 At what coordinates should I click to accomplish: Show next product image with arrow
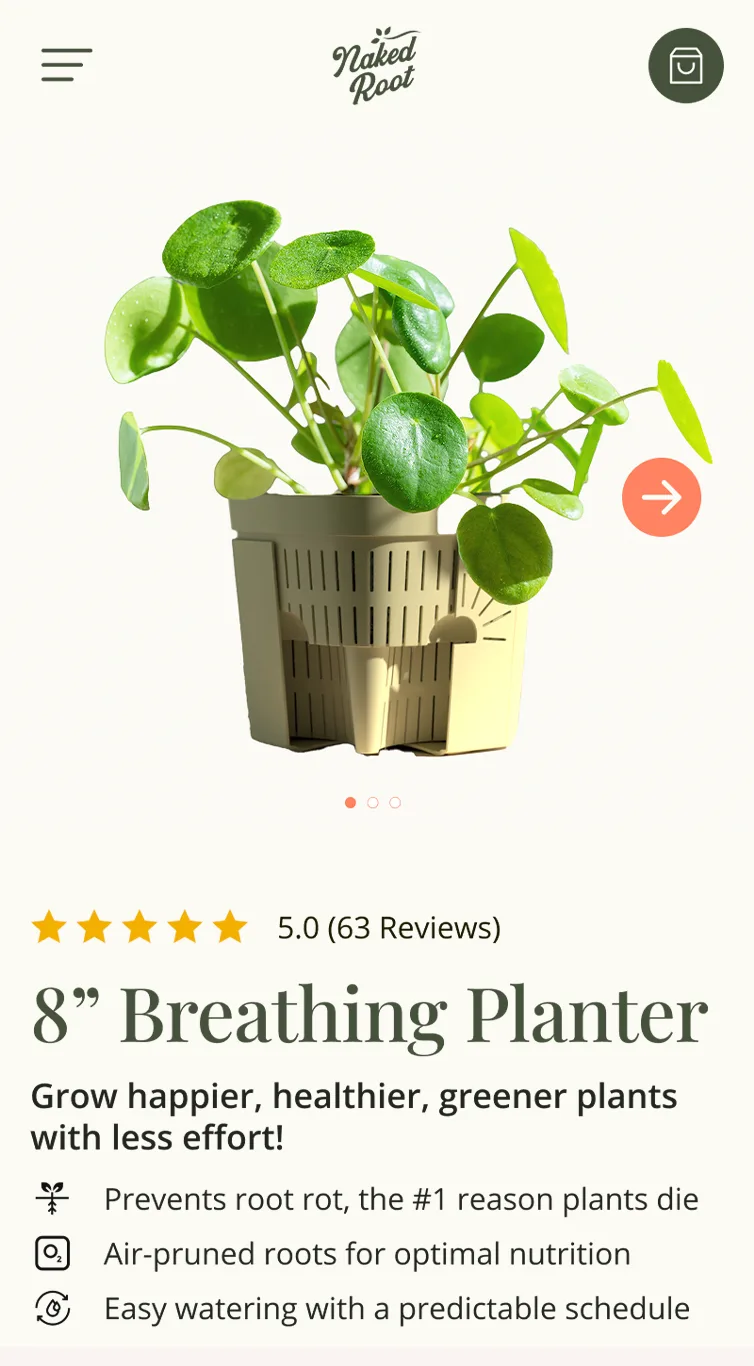tap(661, 497)
